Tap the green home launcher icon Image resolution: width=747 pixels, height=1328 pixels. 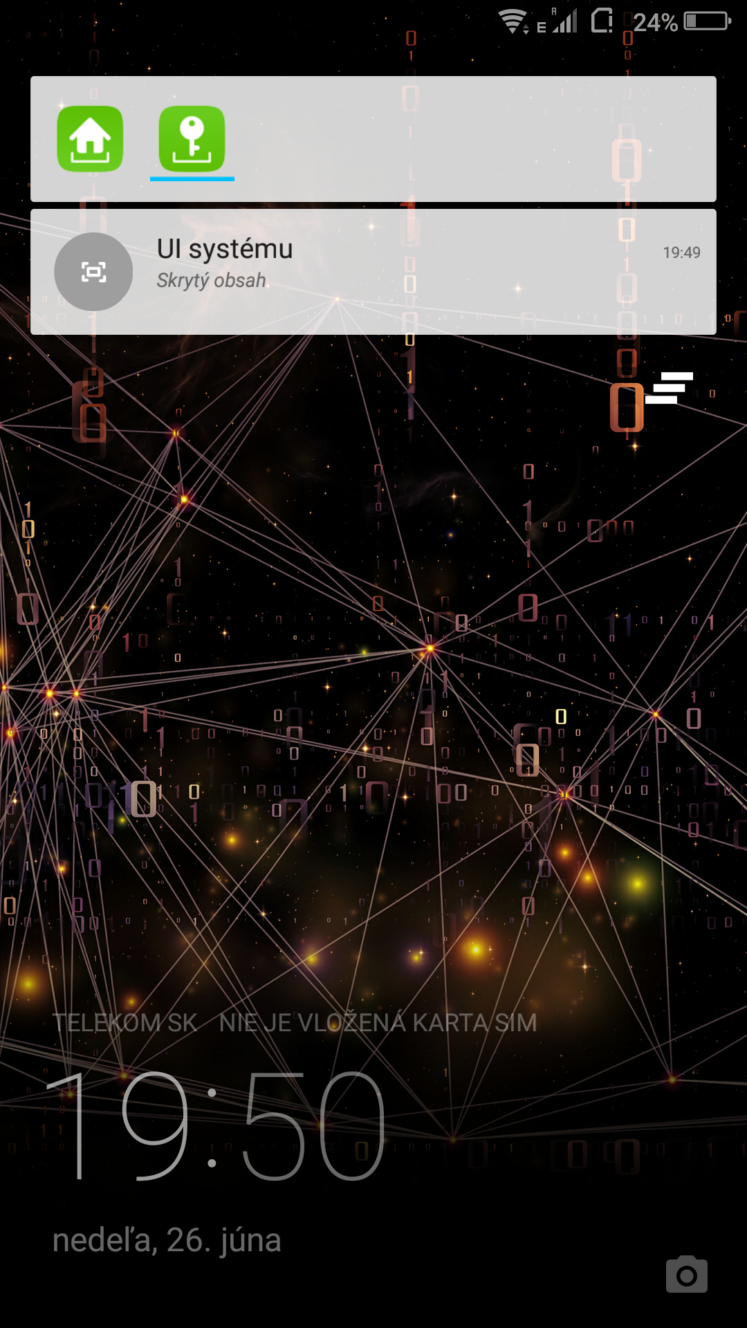pos(90,139)
